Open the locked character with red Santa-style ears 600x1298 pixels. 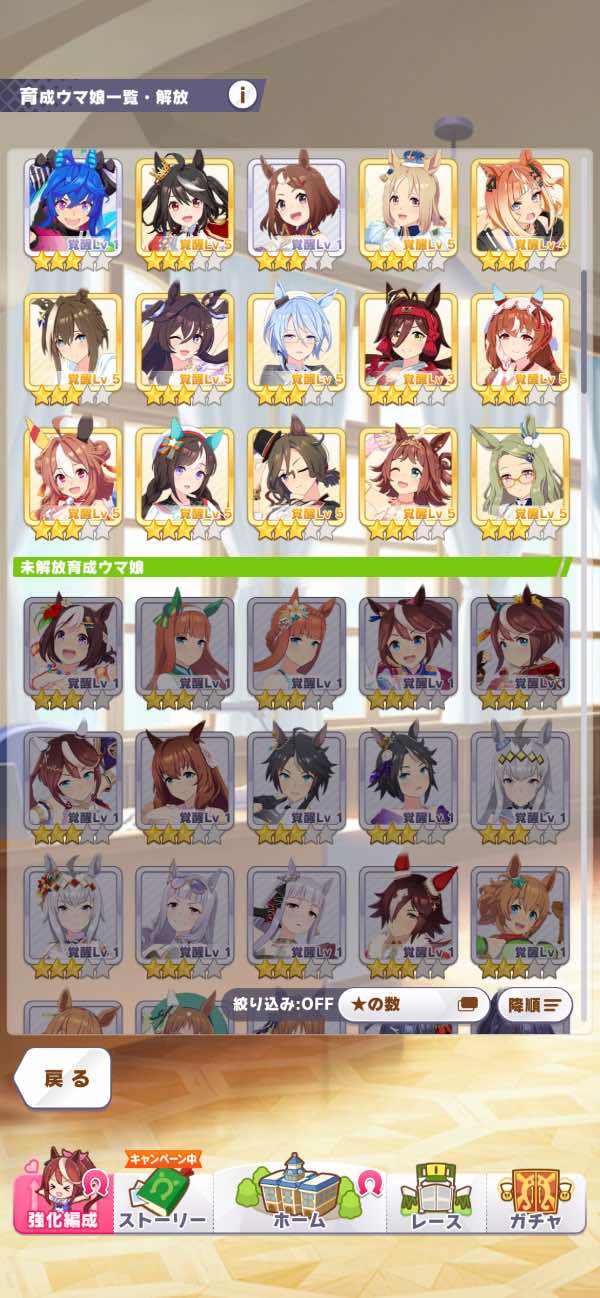click(408, 921)
